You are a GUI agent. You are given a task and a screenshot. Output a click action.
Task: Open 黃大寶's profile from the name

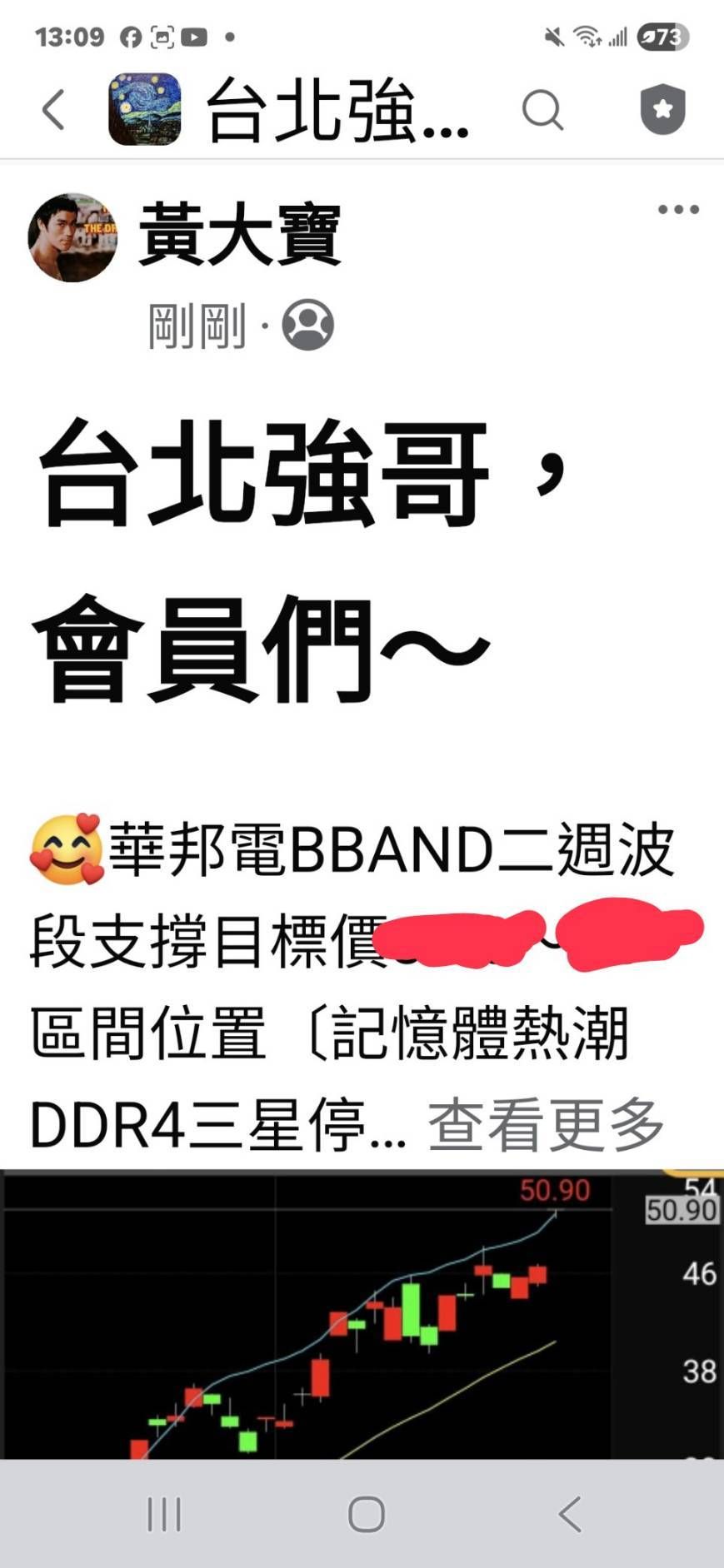(240, 234)
